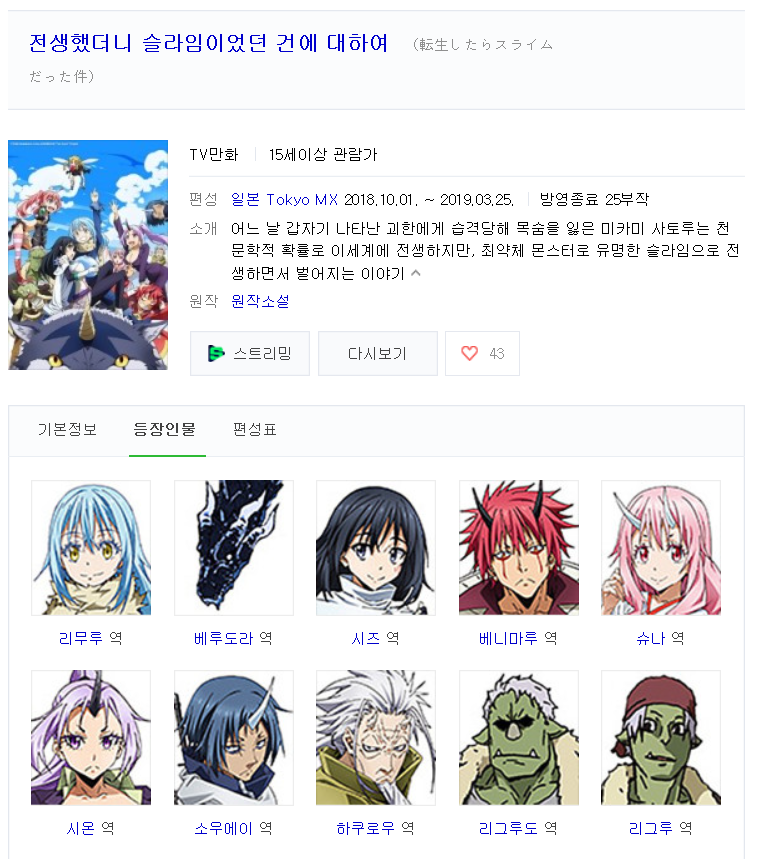Collapse the 소개 synopsis text
Screen dimensions: 765x859
(x=416, y=273)
